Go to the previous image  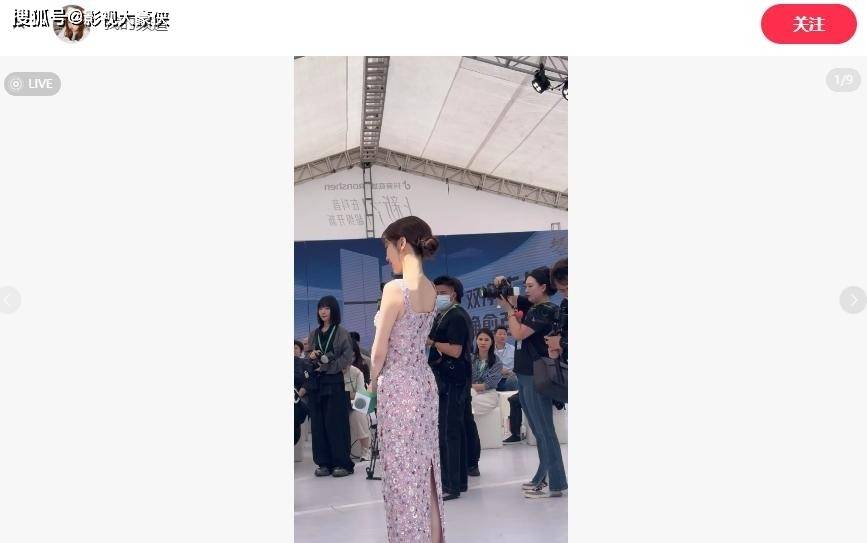9,299
